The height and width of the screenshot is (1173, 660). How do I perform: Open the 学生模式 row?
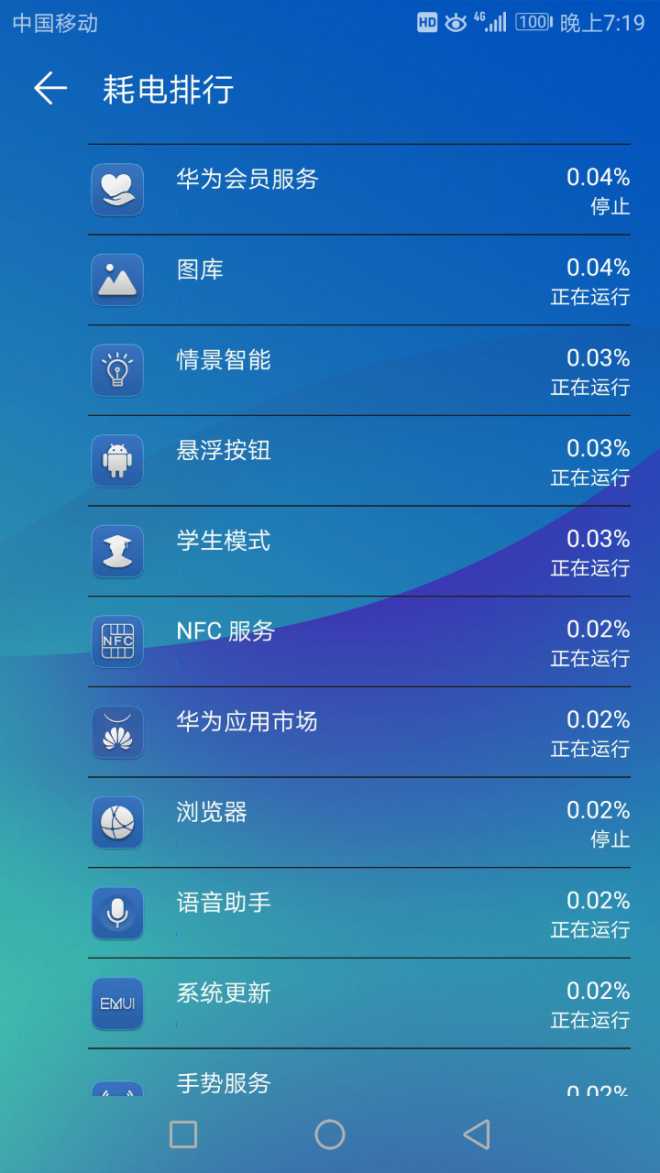pos(359,551)
